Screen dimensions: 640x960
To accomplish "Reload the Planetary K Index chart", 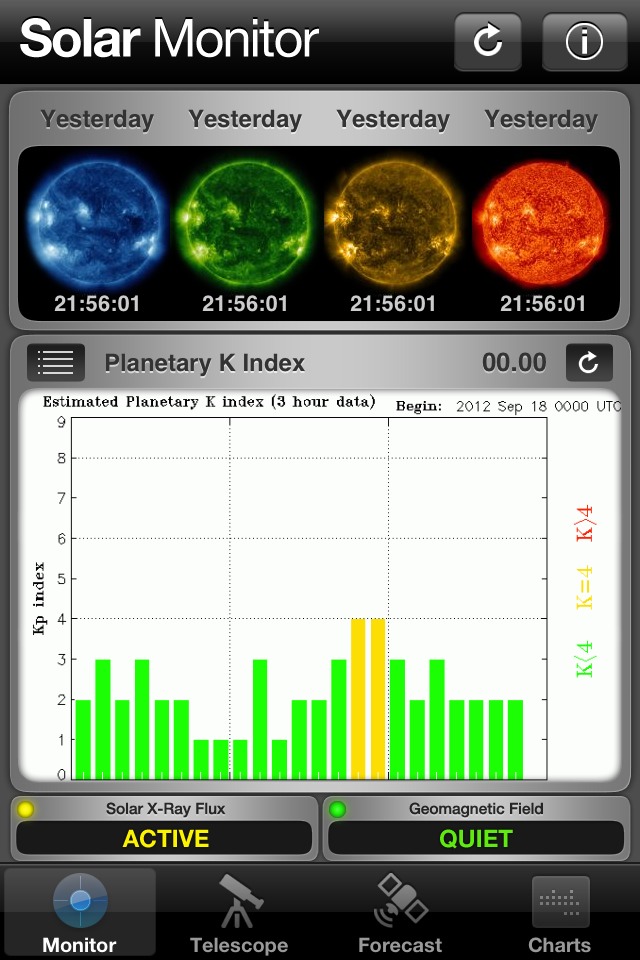I will tap(588, 363).
